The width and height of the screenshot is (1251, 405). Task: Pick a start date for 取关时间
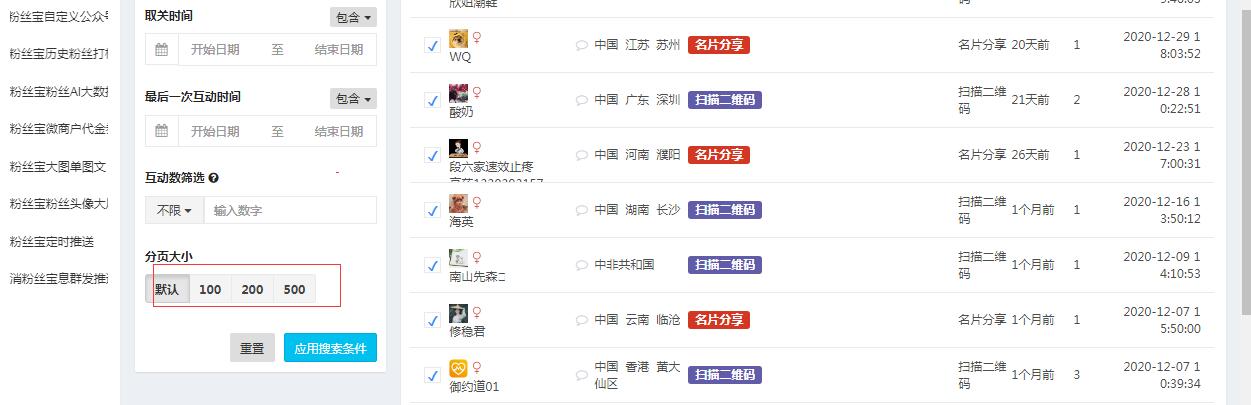[x=215, y=49]
